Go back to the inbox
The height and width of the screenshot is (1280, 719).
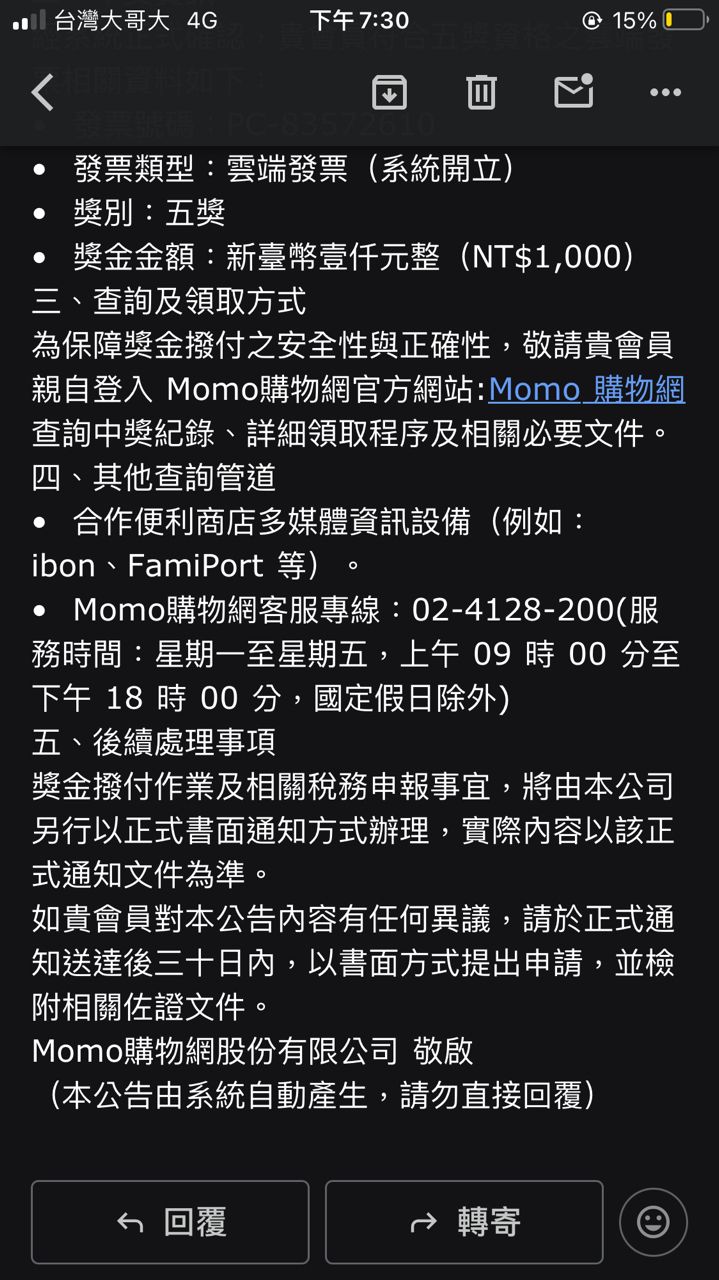[x=43, y=92]
